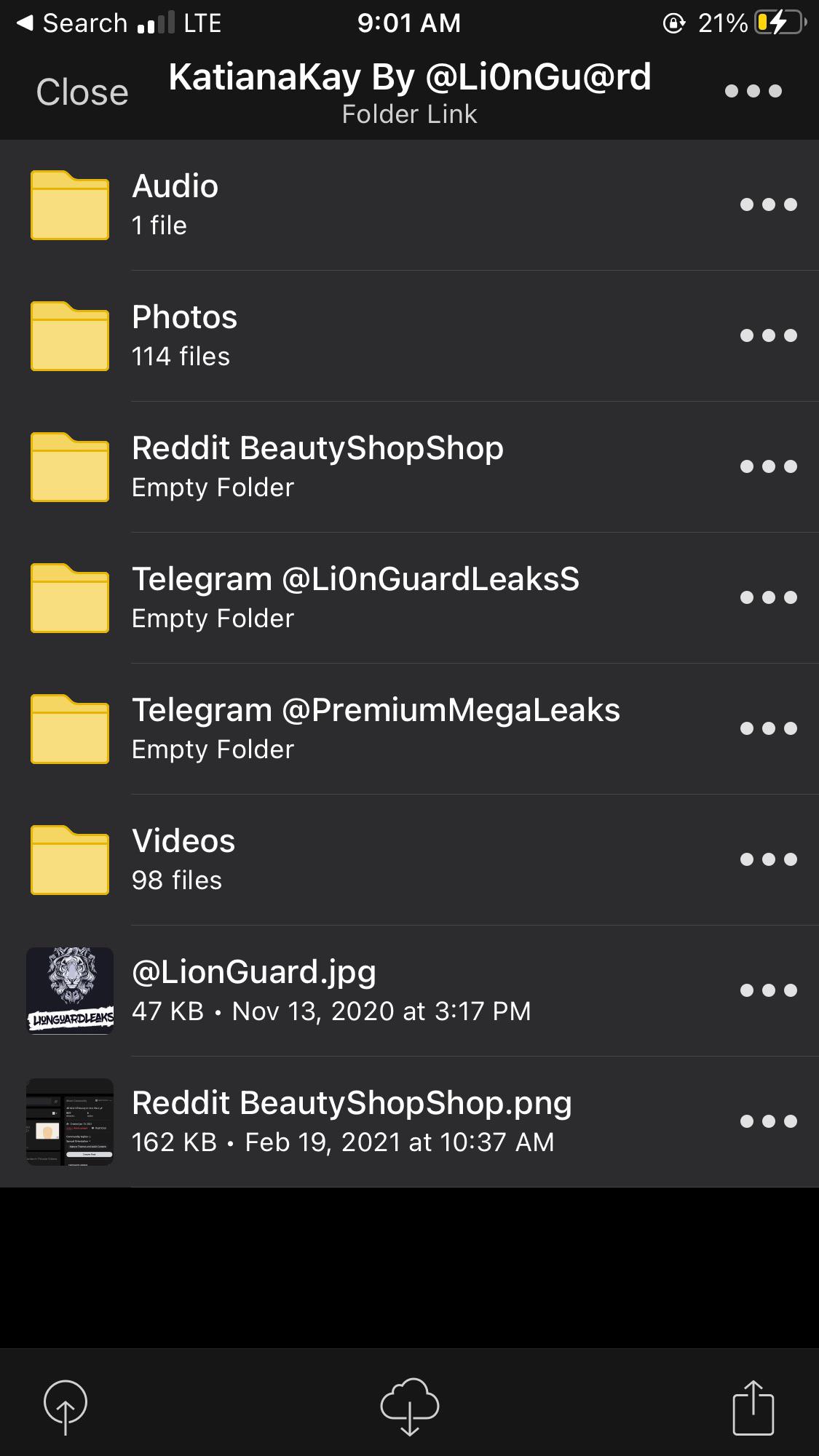Show options for Telegram @PremiumMegaLeaks folder
The width and height of the screenshot is (819, 1456).
(x=768, y=728)
